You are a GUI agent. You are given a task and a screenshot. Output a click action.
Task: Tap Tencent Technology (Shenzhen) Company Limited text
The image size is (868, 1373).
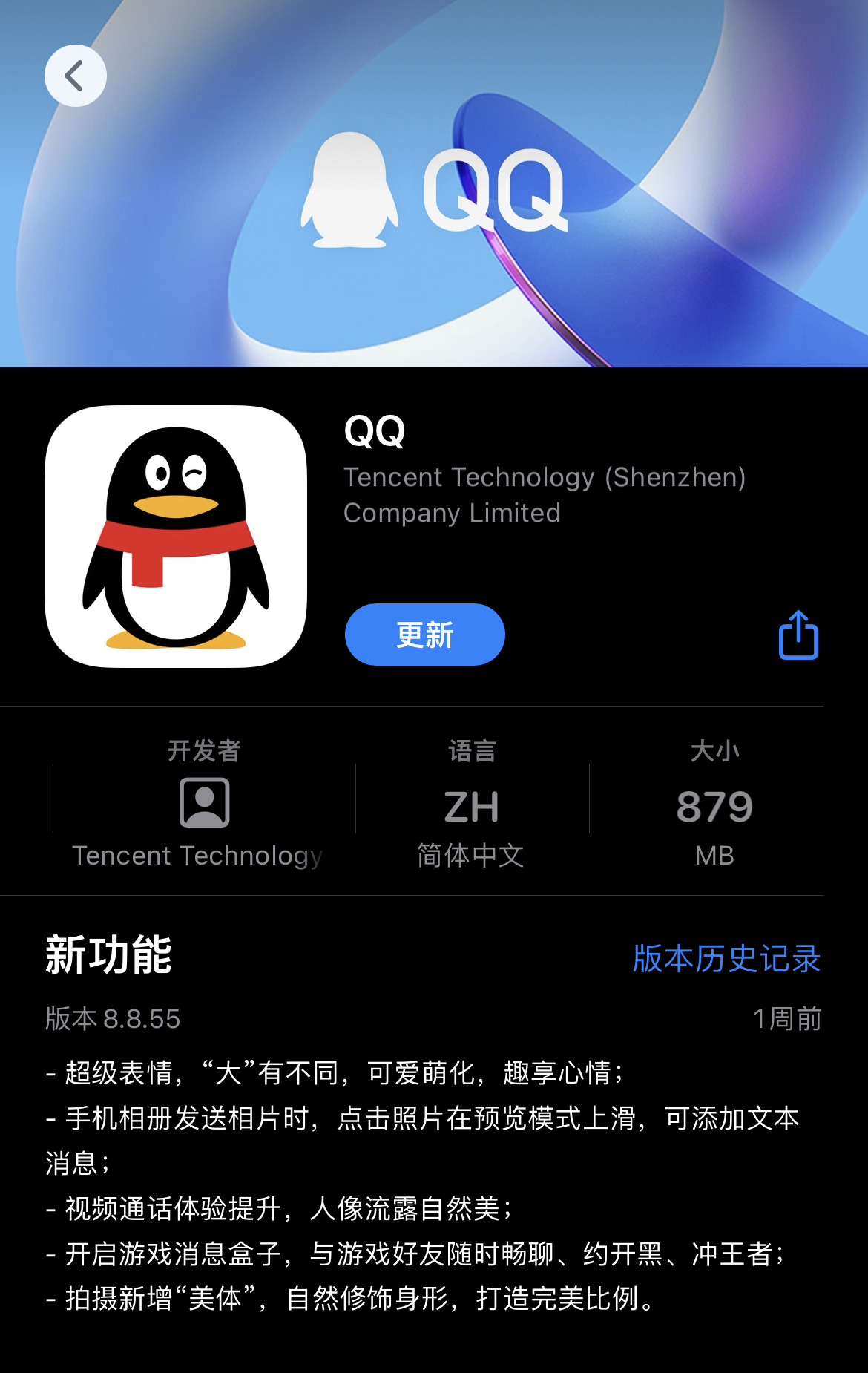[x=545, y=495]
